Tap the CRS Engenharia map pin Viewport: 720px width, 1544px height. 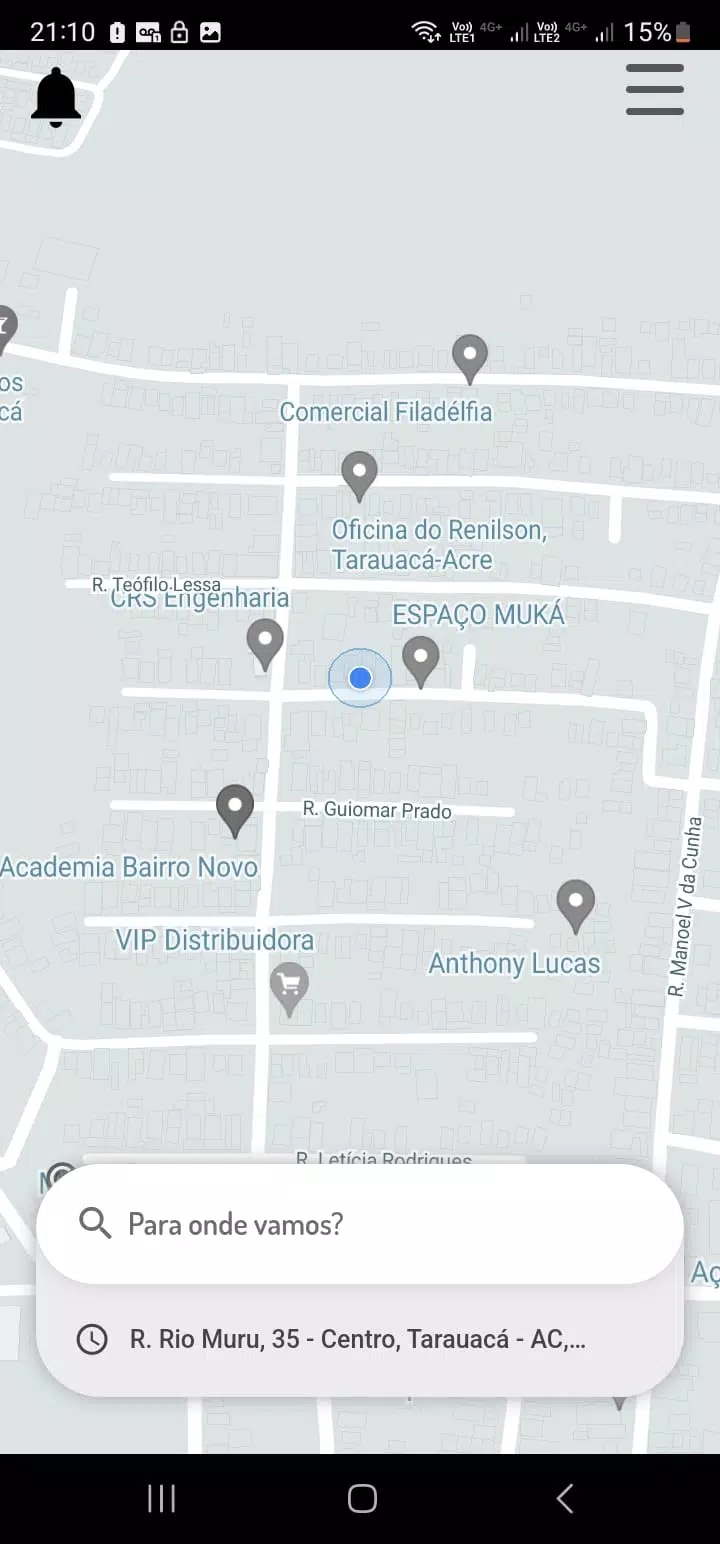pyautogui.click(x=265, y=645)
